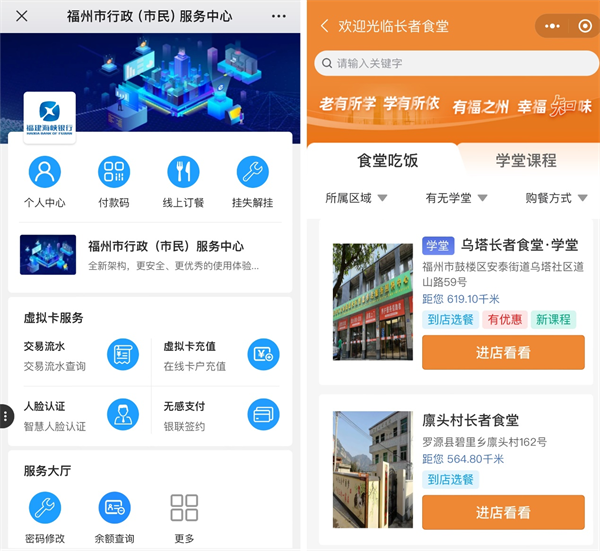
Task: Open 线上订餐 online meal ordering
Action: point(183,181)
